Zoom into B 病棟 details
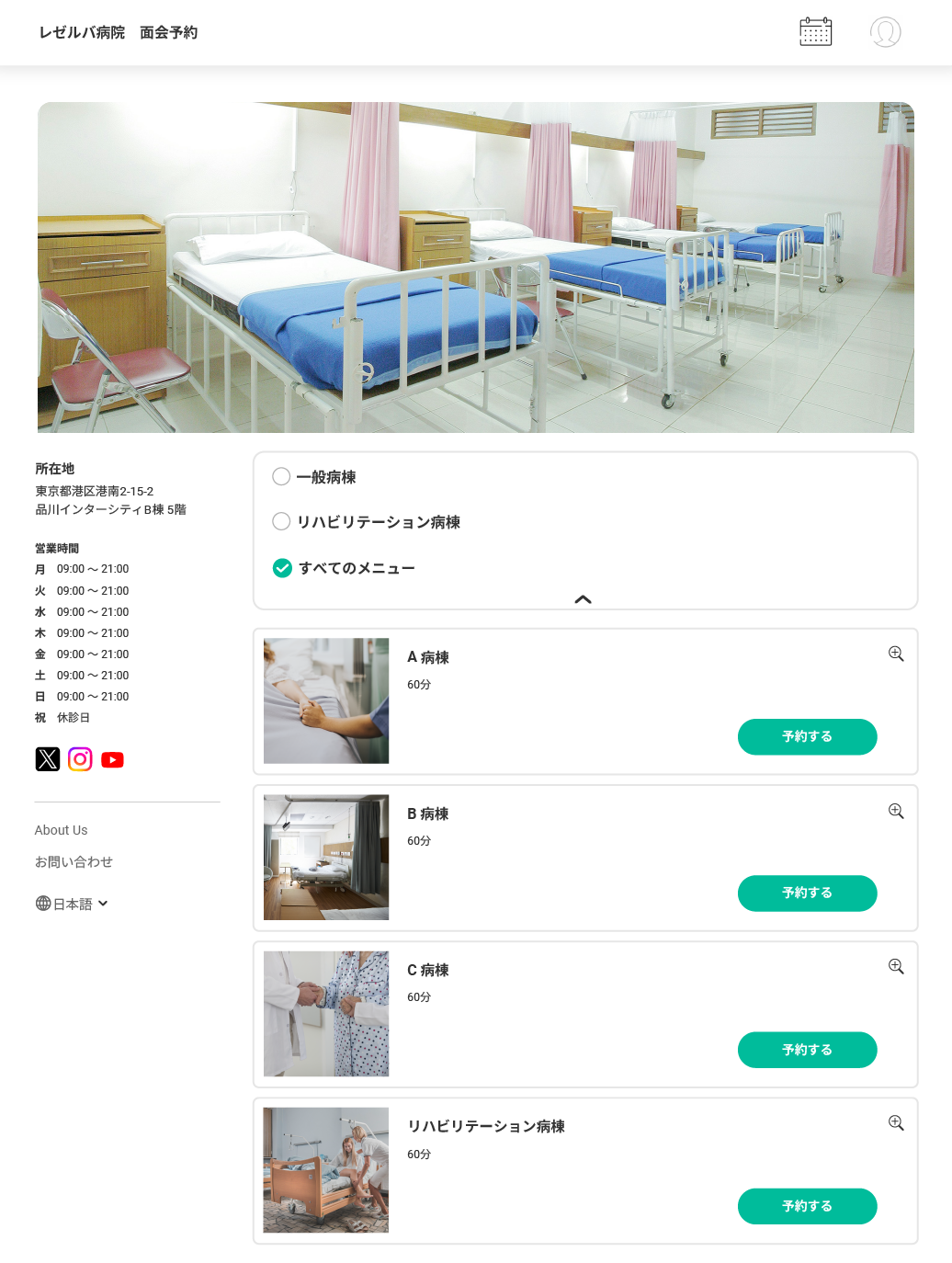952x1263 pixels. (896, 811)
